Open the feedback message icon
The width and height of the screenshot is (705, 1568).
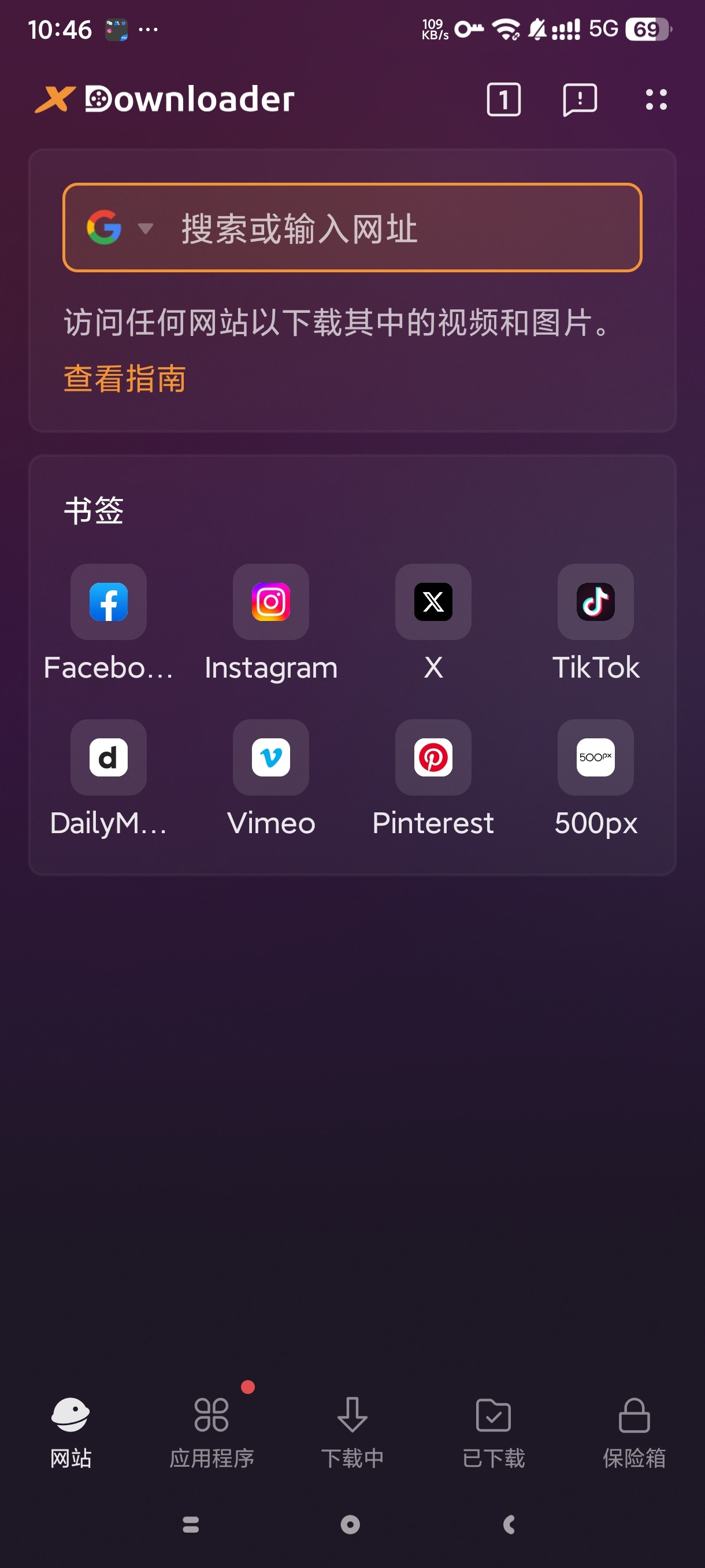[x=579, y=99]
